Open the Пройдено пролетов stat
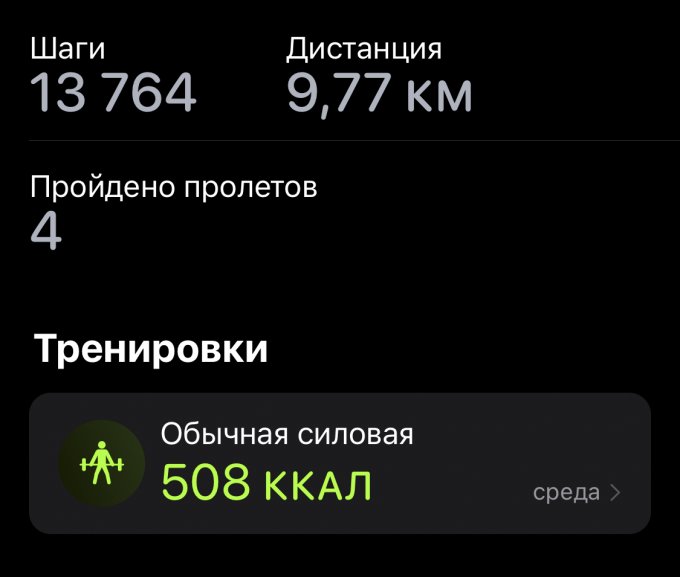680x577 pixels. point(173,214)
